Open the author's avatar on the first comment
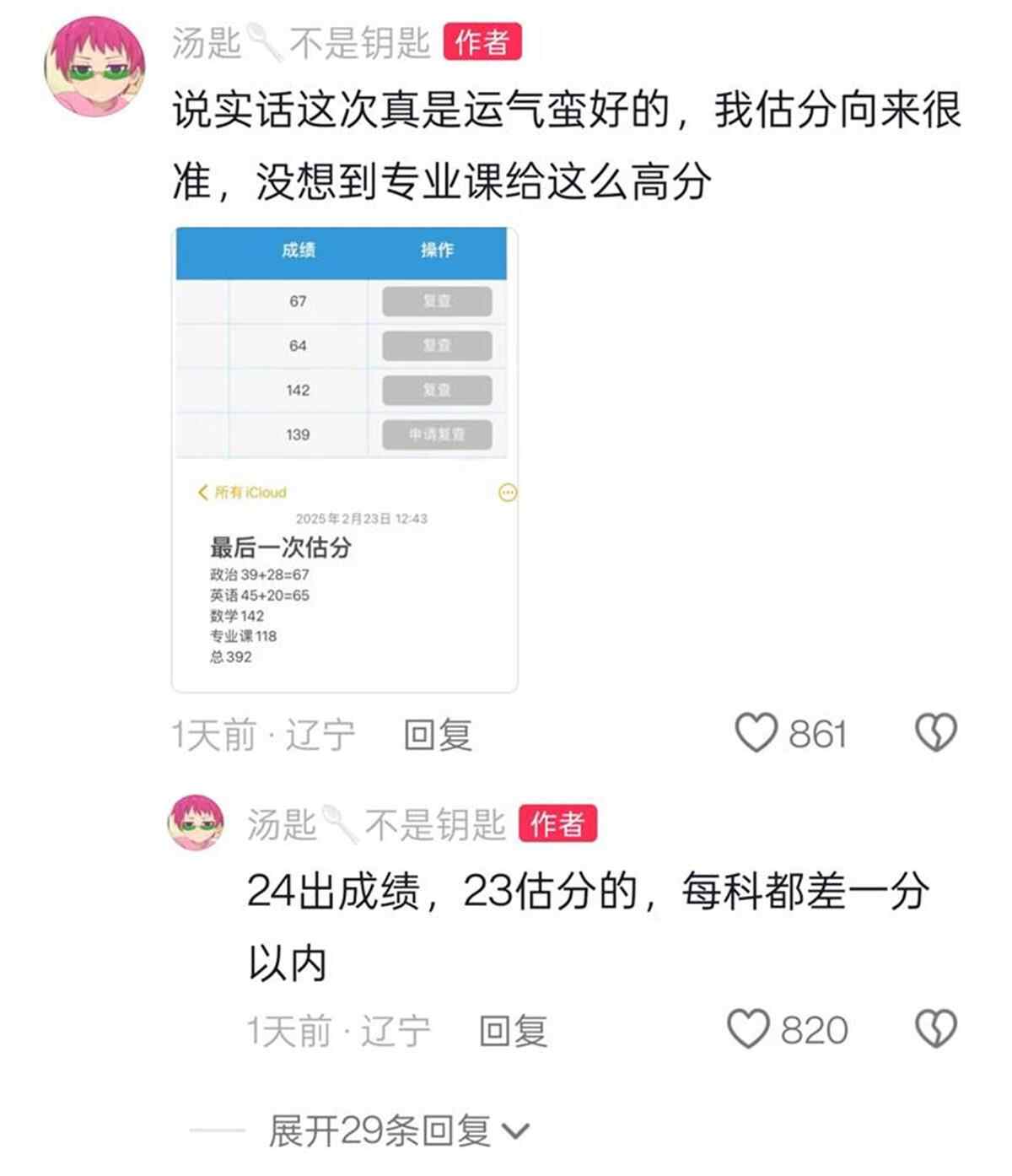This screenshot has width=1012, height=1176. tap(94, 67)
